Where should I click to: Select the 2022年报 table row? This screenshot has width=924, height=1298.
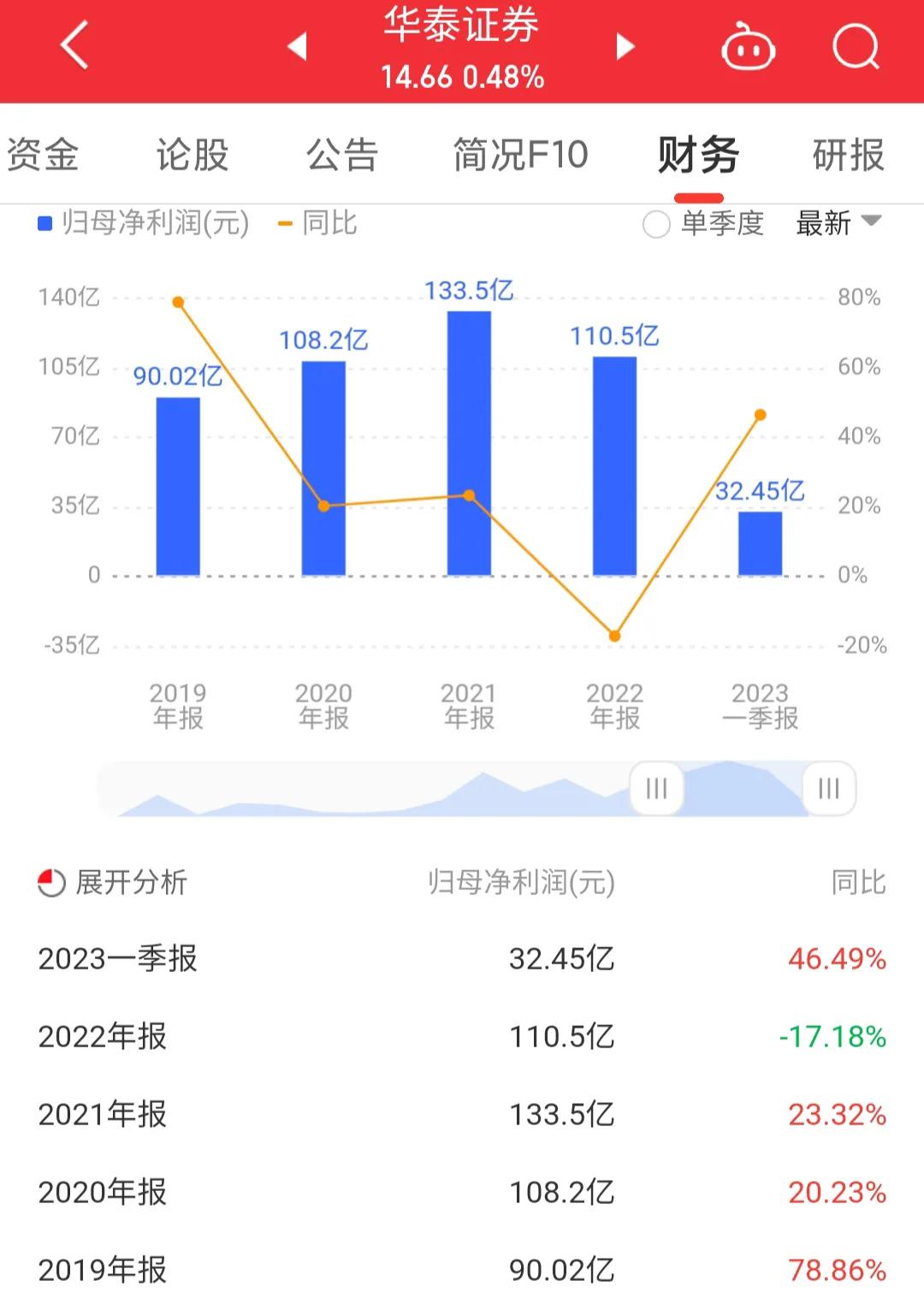462,1037
